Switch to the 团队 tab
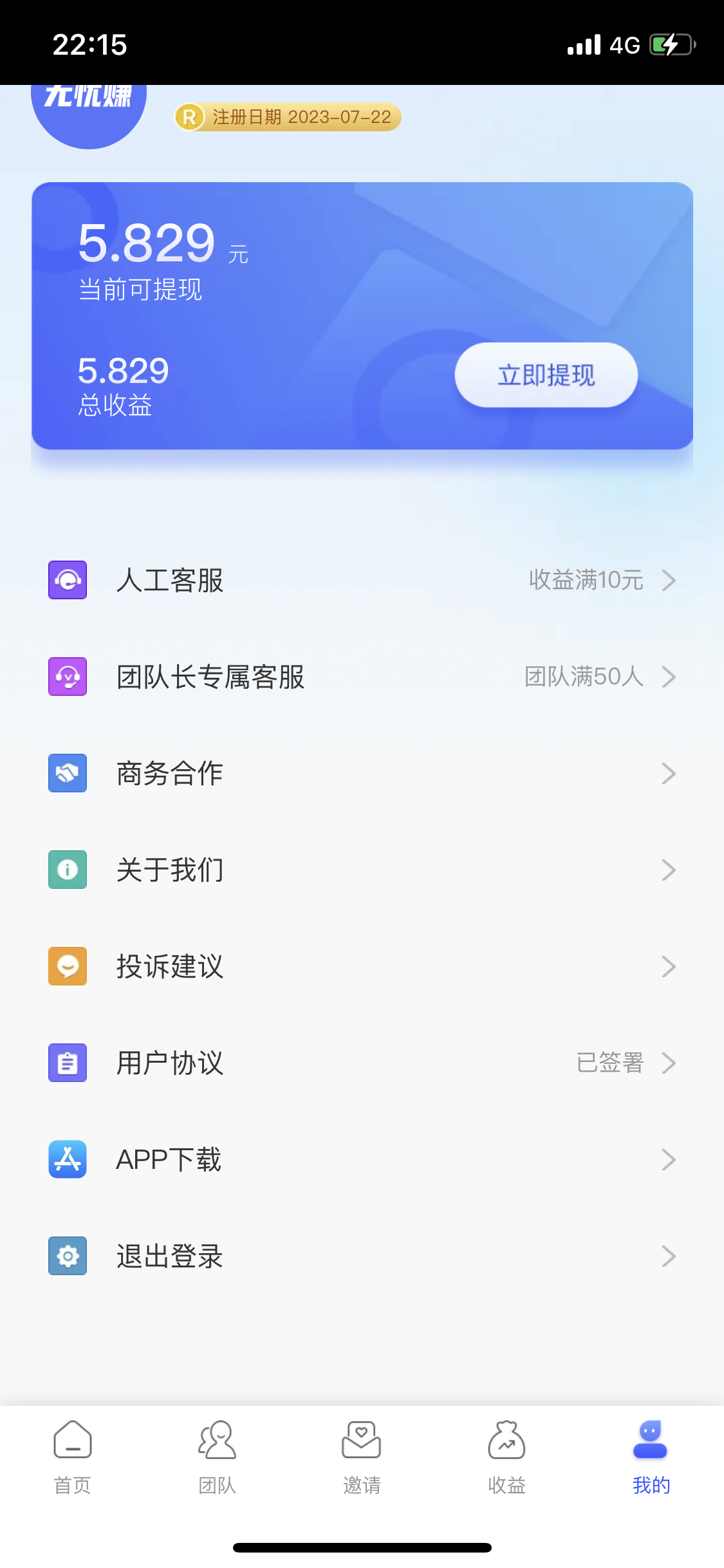724x1568 pixels. point(217,1457)
